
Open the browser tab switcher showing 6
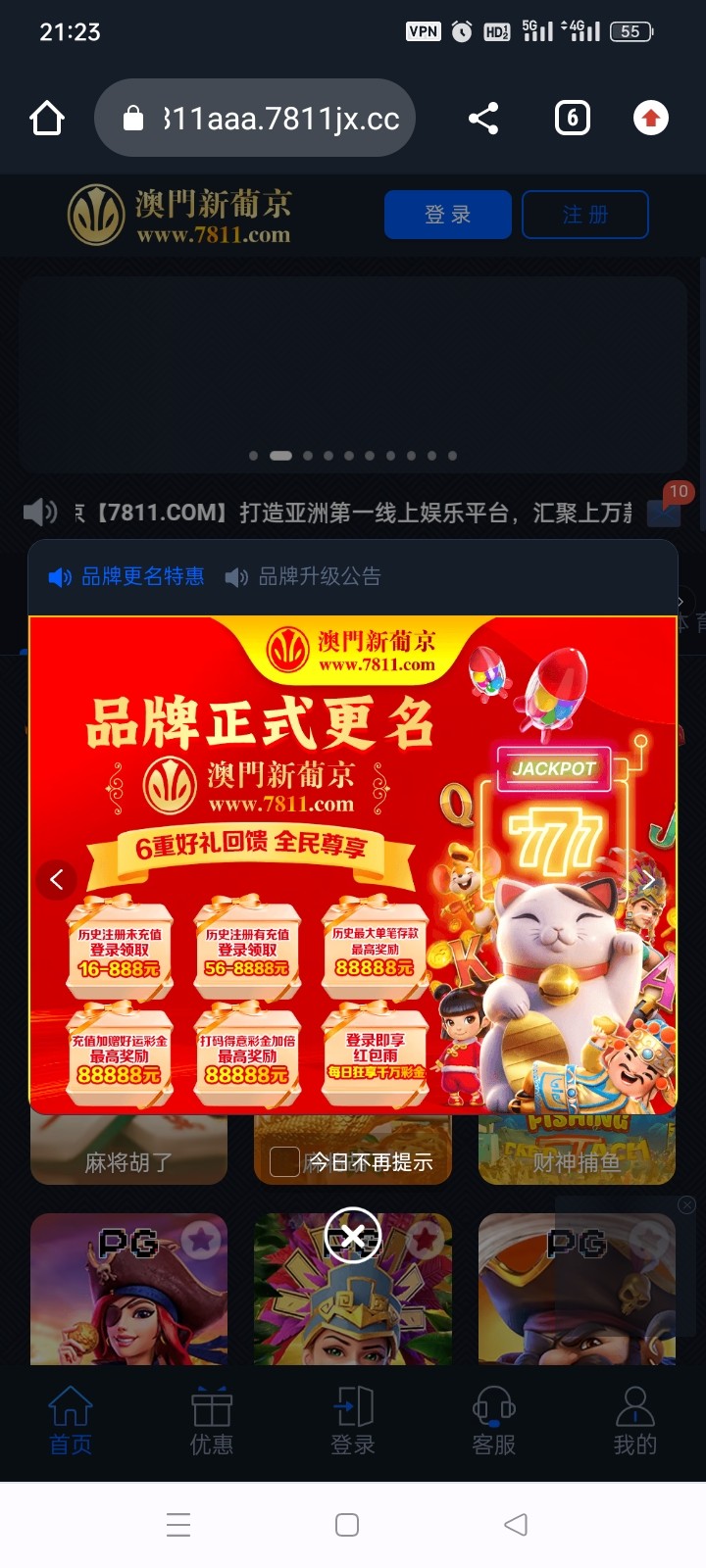[x=573, y=119]
